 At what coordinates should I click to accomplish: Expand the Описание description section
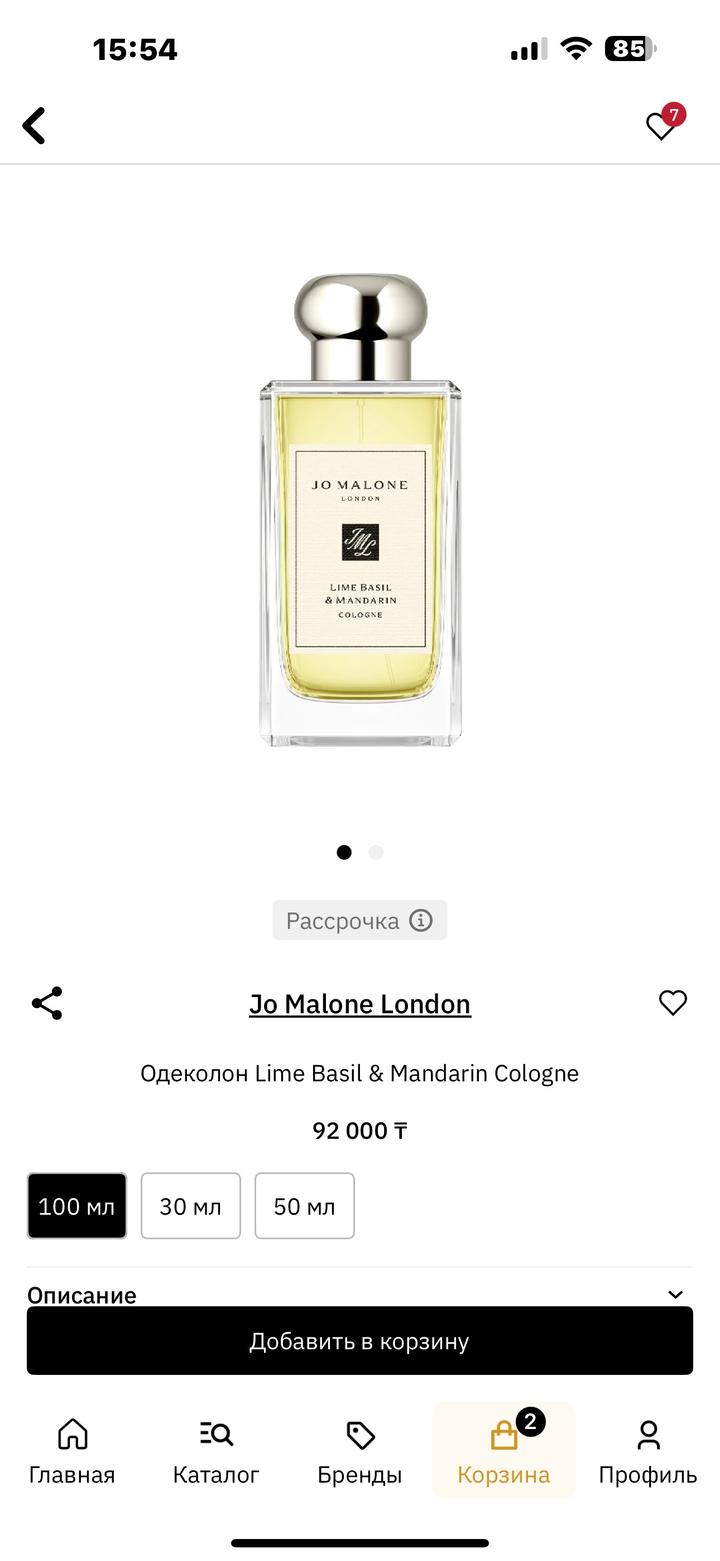(x=677, y=1293)
